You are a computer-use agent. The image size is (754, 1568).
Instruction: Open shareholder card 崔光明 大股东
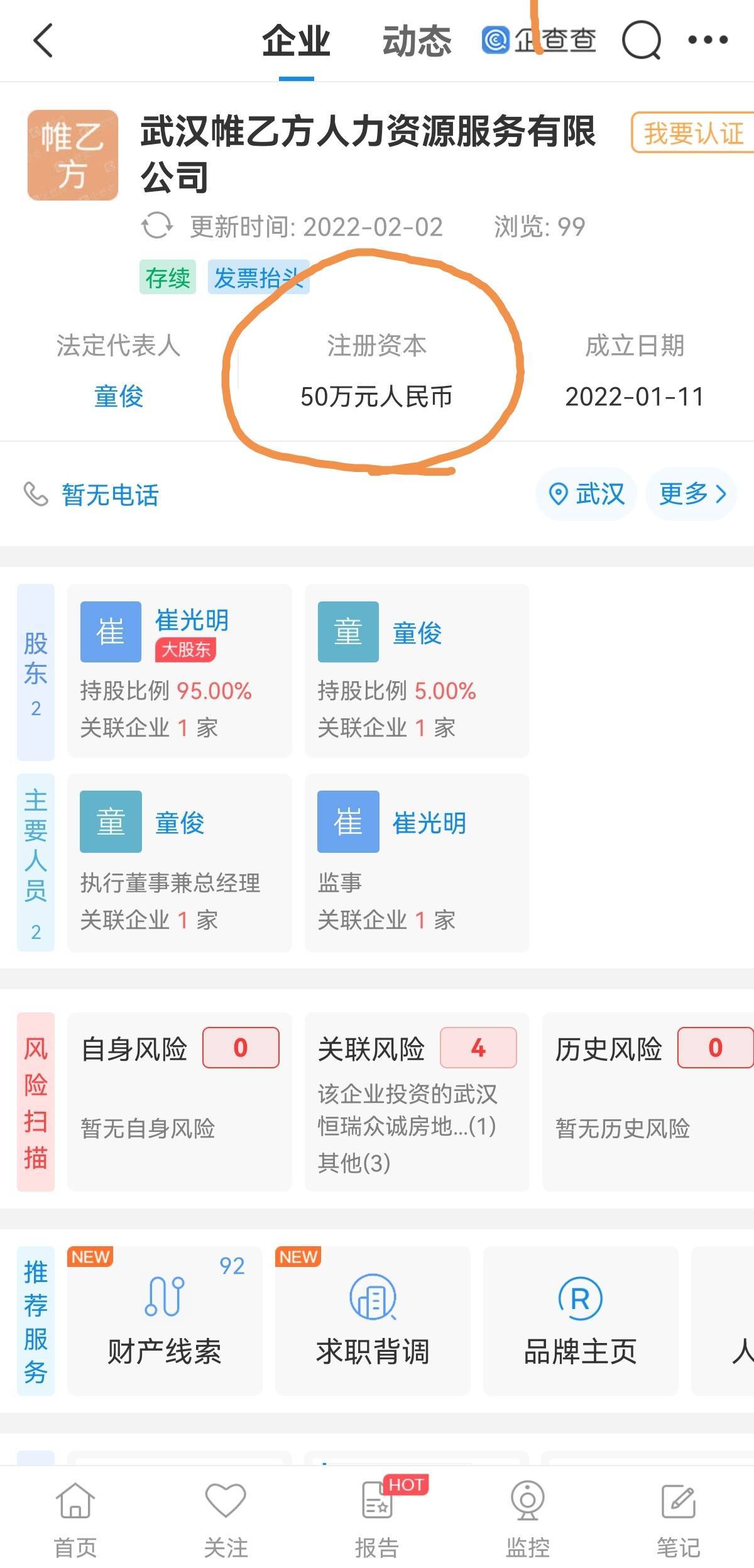click(x=180, y=671)
